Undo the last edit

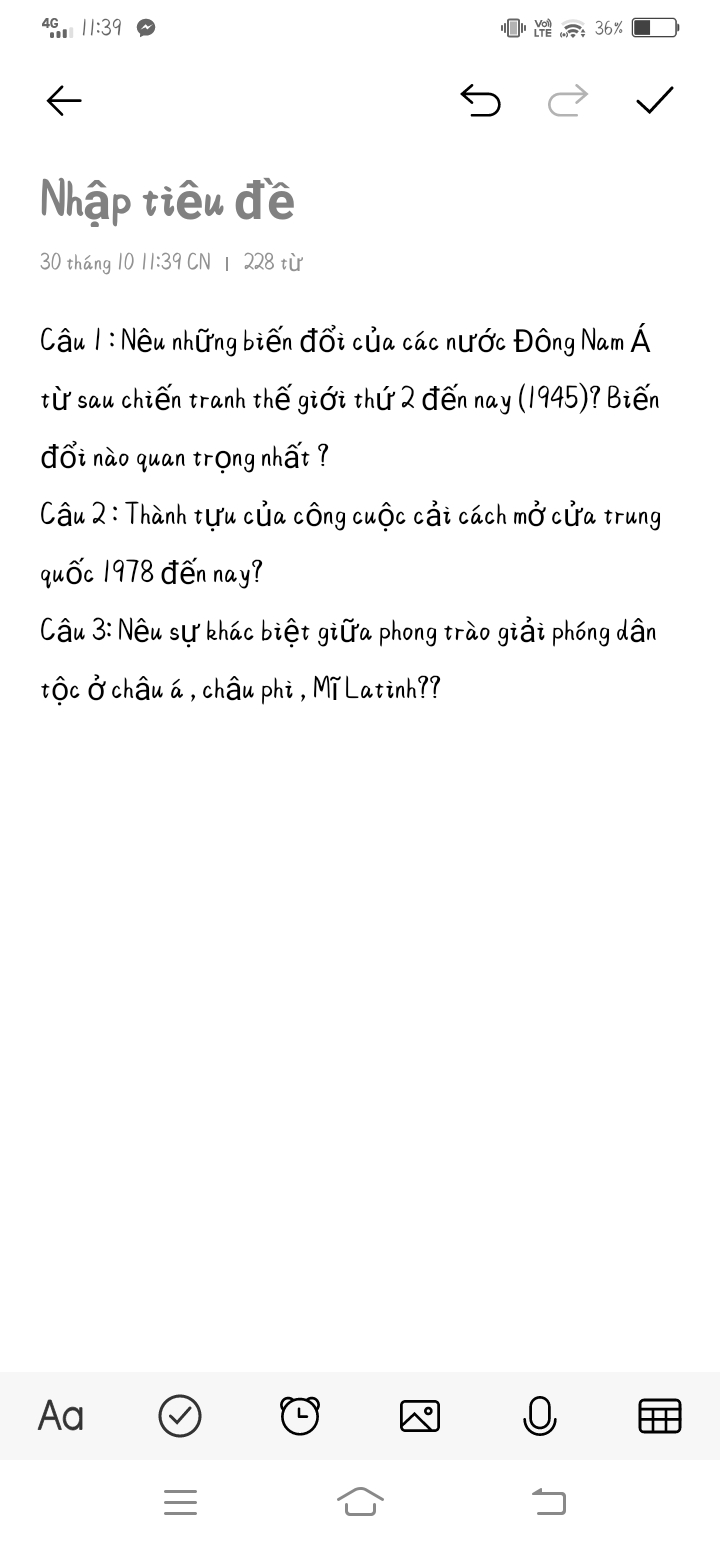click(480, 100)
